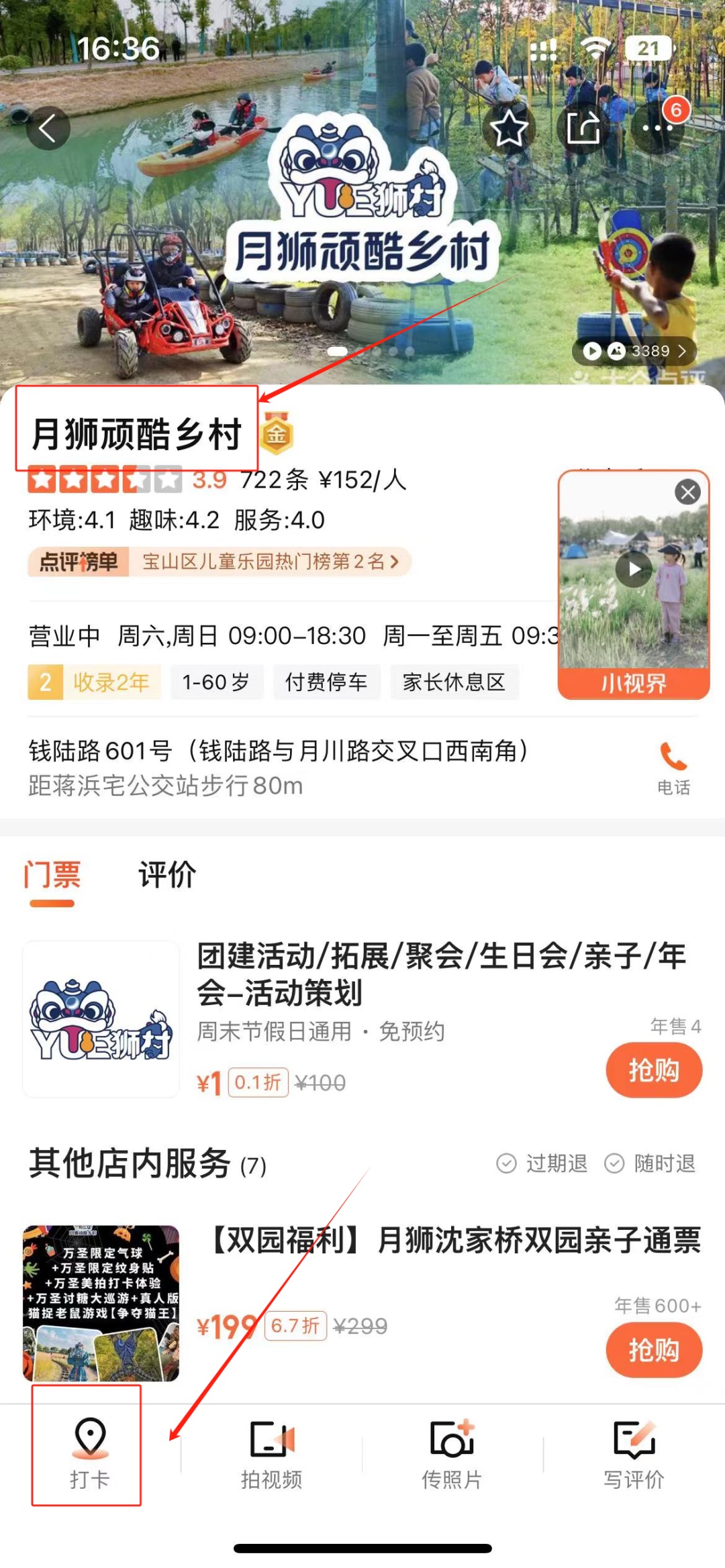Image resolution: width=725 pixels, height=1568 pixels.
Task: Upload photos with 传照片
Action: click(452, 1451)
